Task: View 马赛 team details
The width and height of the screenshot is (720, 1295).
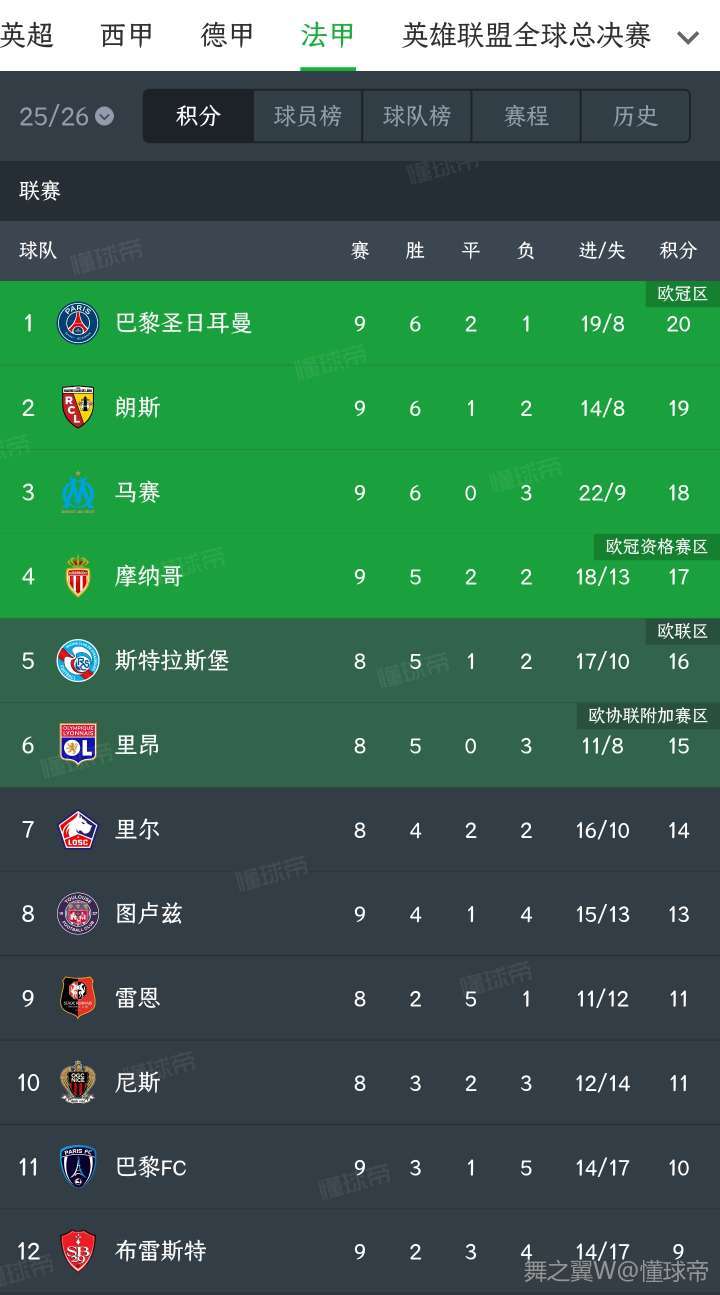Action: tap(138, 492)
